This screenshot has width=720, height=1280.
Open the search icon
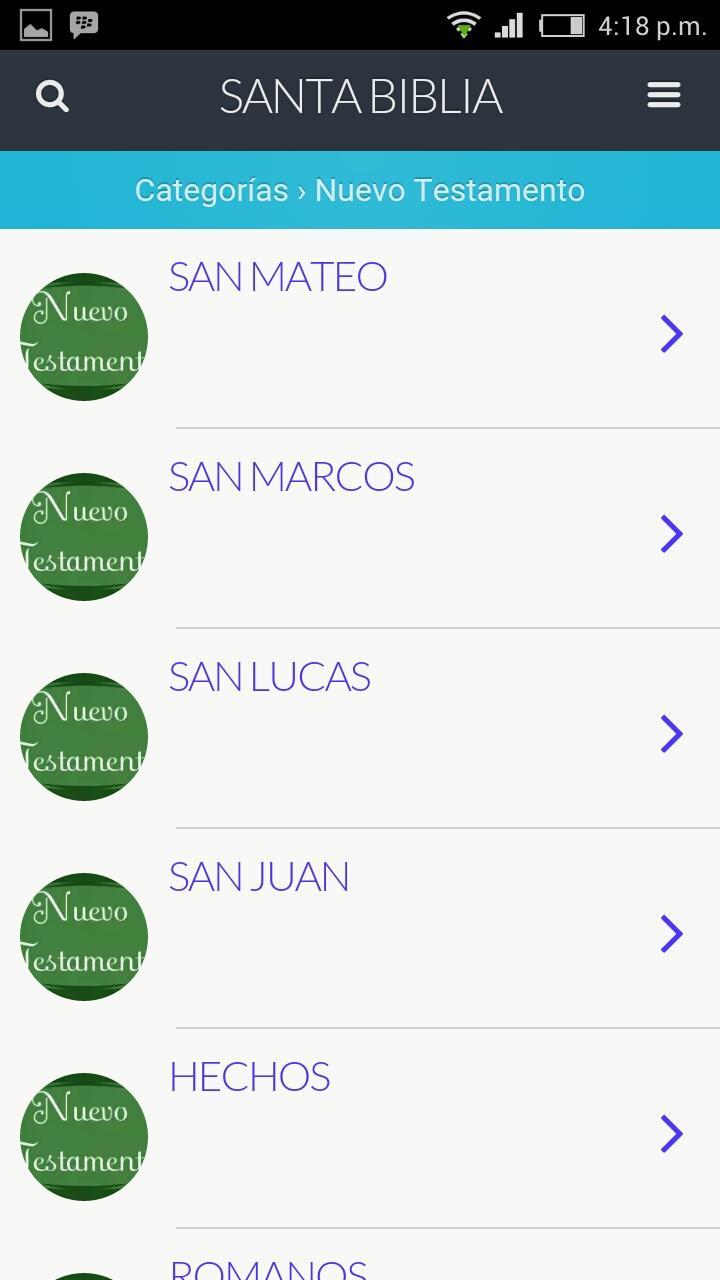coord(52,96)
